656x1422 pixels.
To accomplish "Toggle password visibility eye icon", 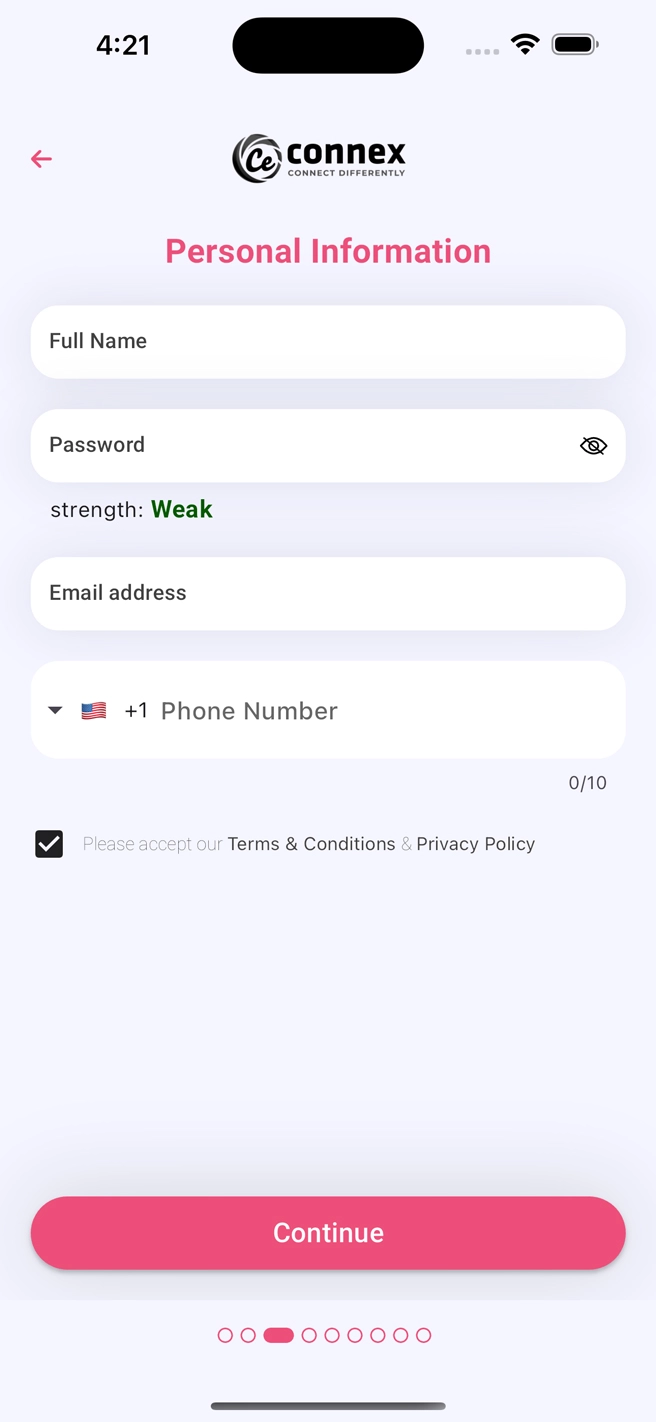I will (x=593, y=446).
